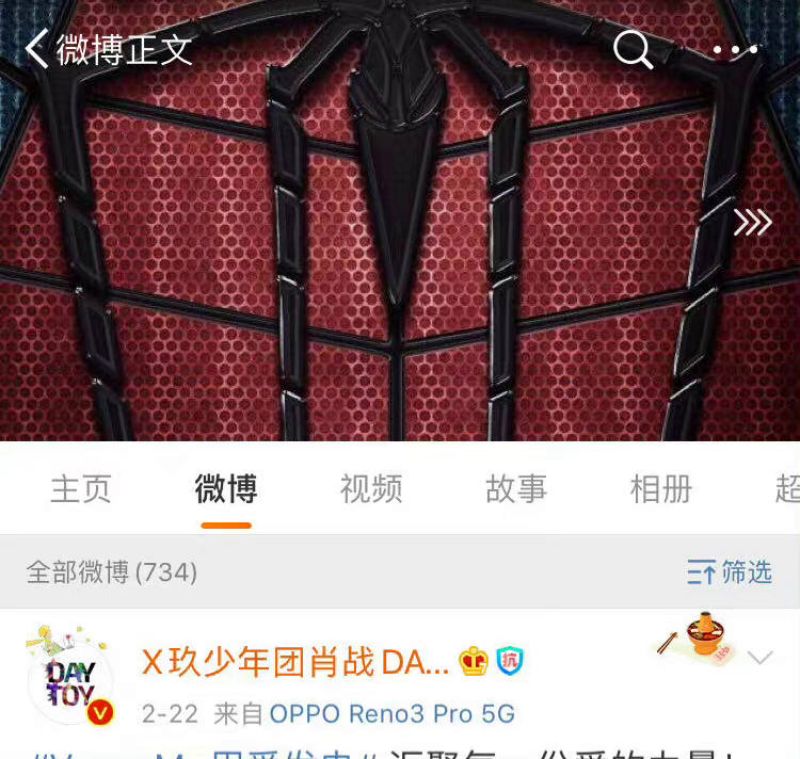Open the search magnifier icon

632,49
